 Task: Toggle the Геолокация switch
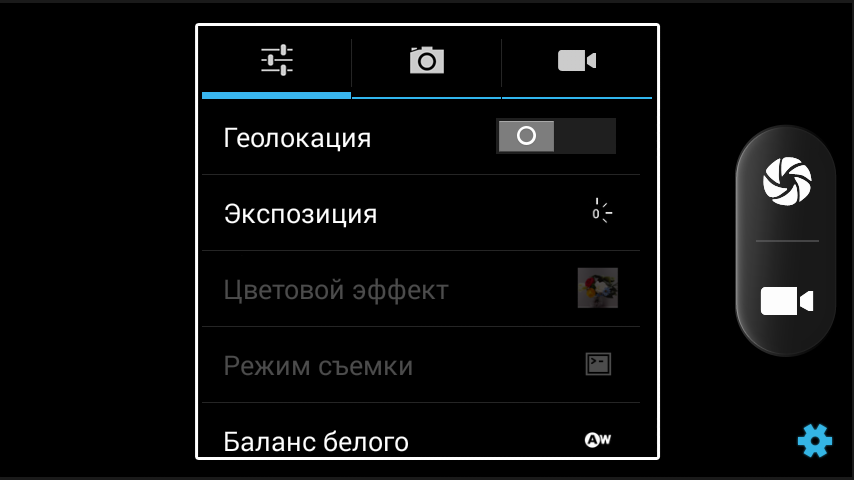(555, 136)
